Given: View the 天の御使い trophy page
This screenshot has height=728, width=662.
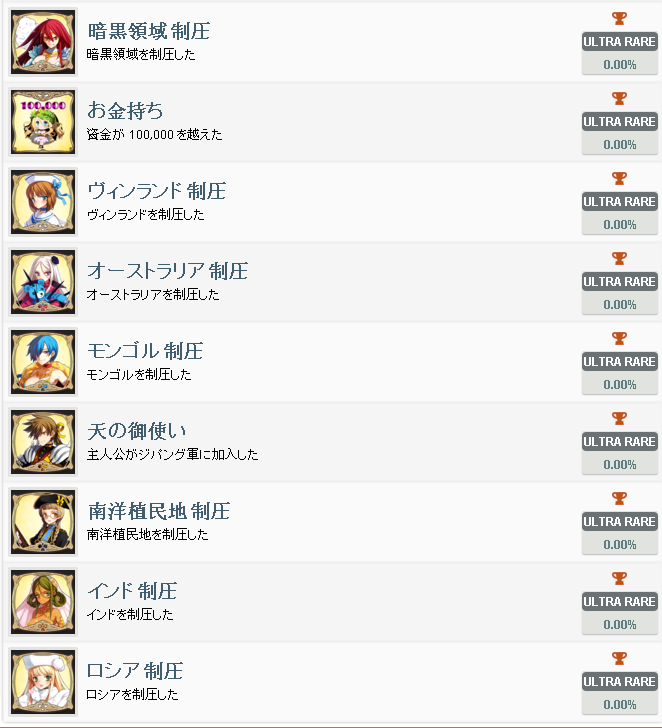Looking at the screenshot, I should 136,431.
